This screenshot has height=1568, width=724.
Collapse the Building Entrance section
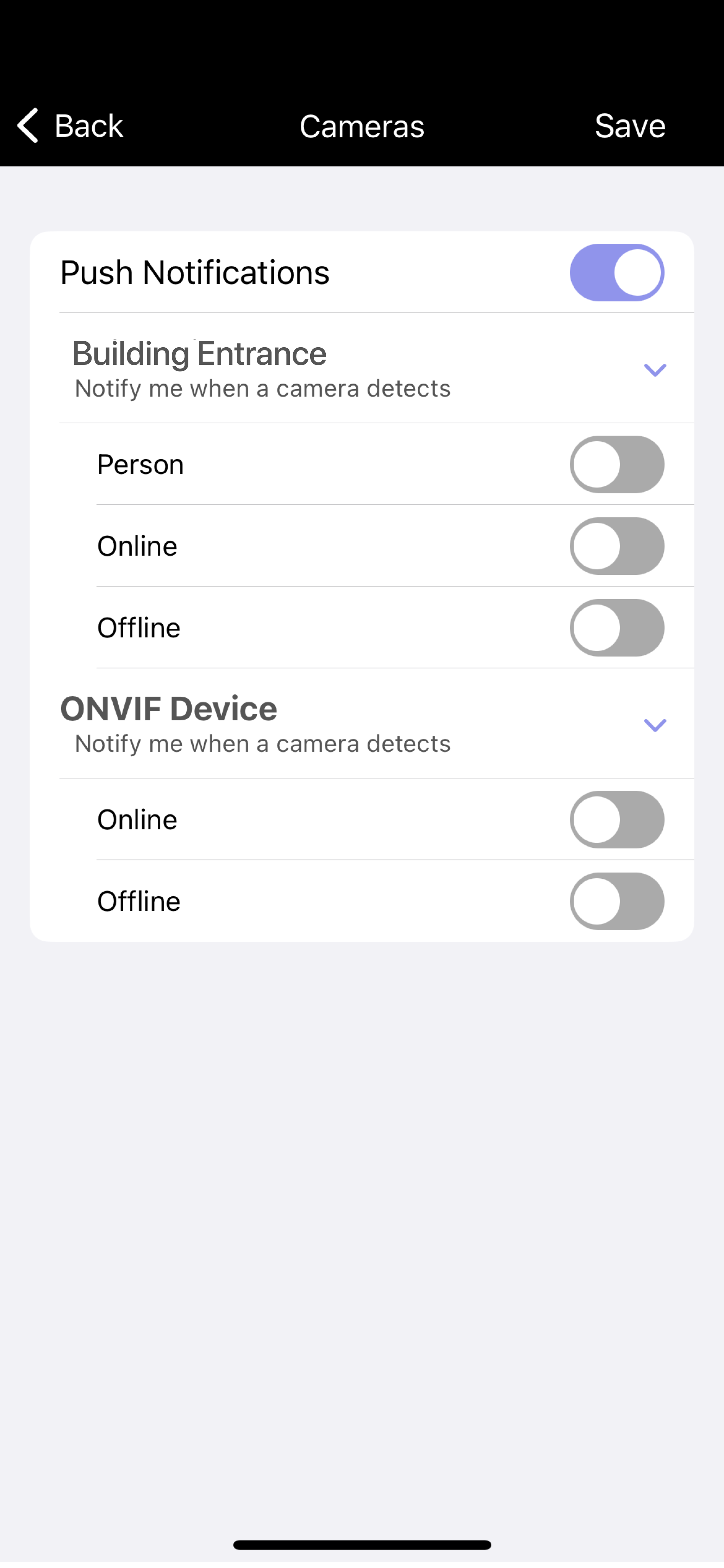(x=654, y=369)
